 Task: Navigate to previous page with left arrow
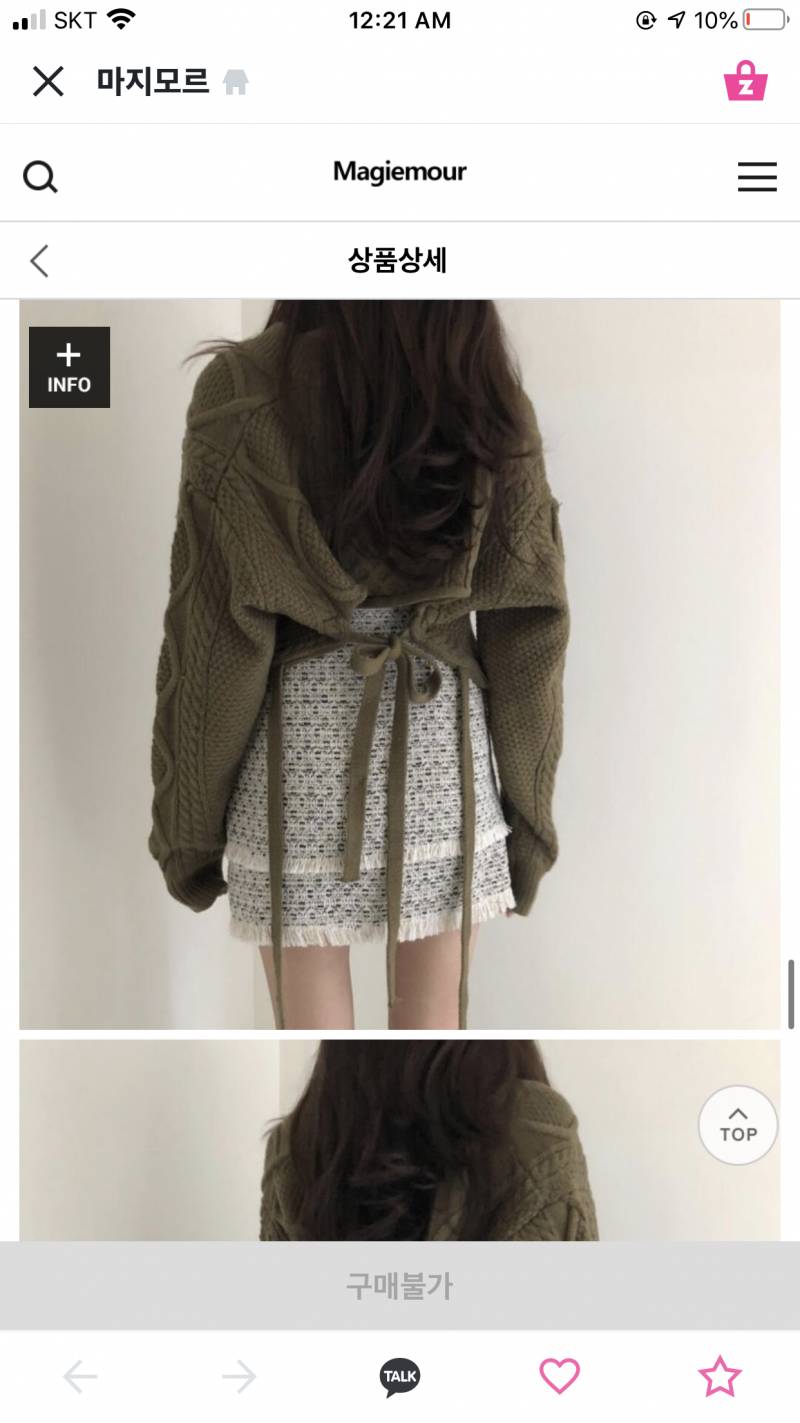click(x=80, y=1377)
